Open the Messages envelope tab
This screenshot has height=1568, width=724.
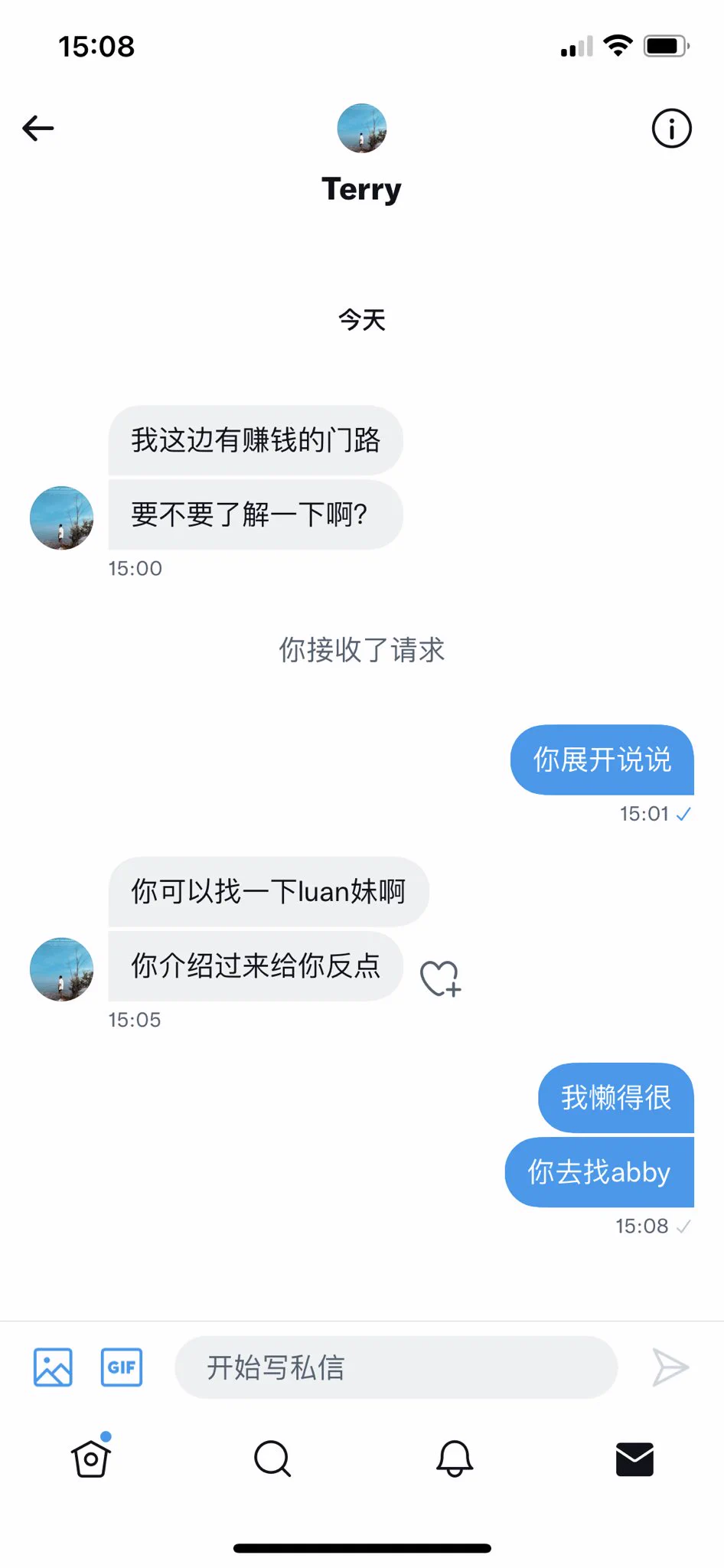634,1459
